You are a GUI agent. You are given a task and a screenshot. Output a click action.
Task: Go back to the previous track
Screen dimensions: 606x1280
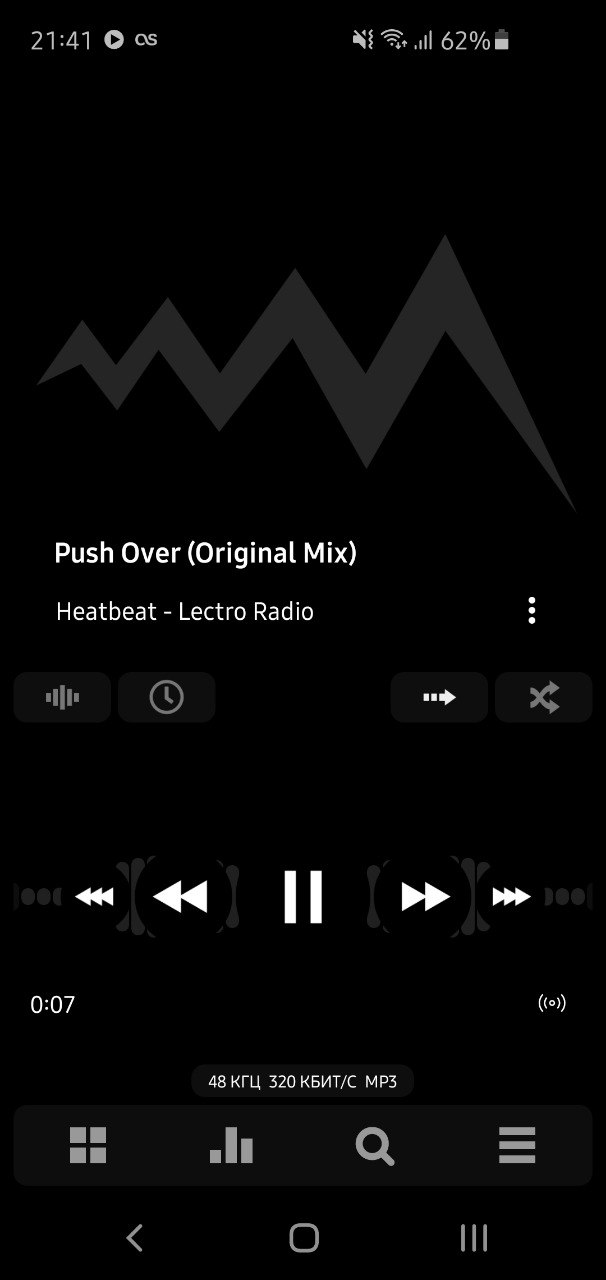[180, 896]
